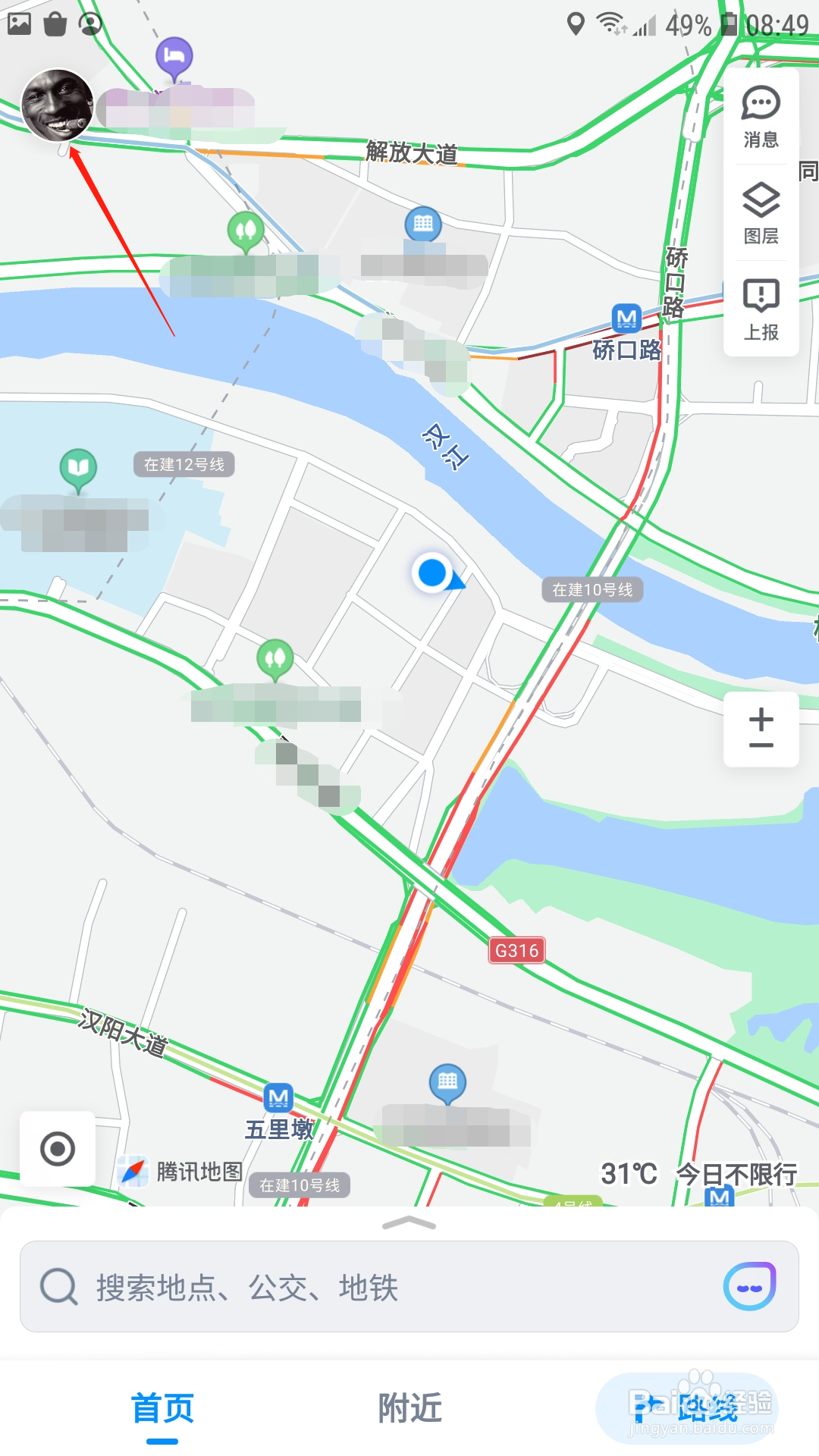Zoom out using the minus control

761,747
